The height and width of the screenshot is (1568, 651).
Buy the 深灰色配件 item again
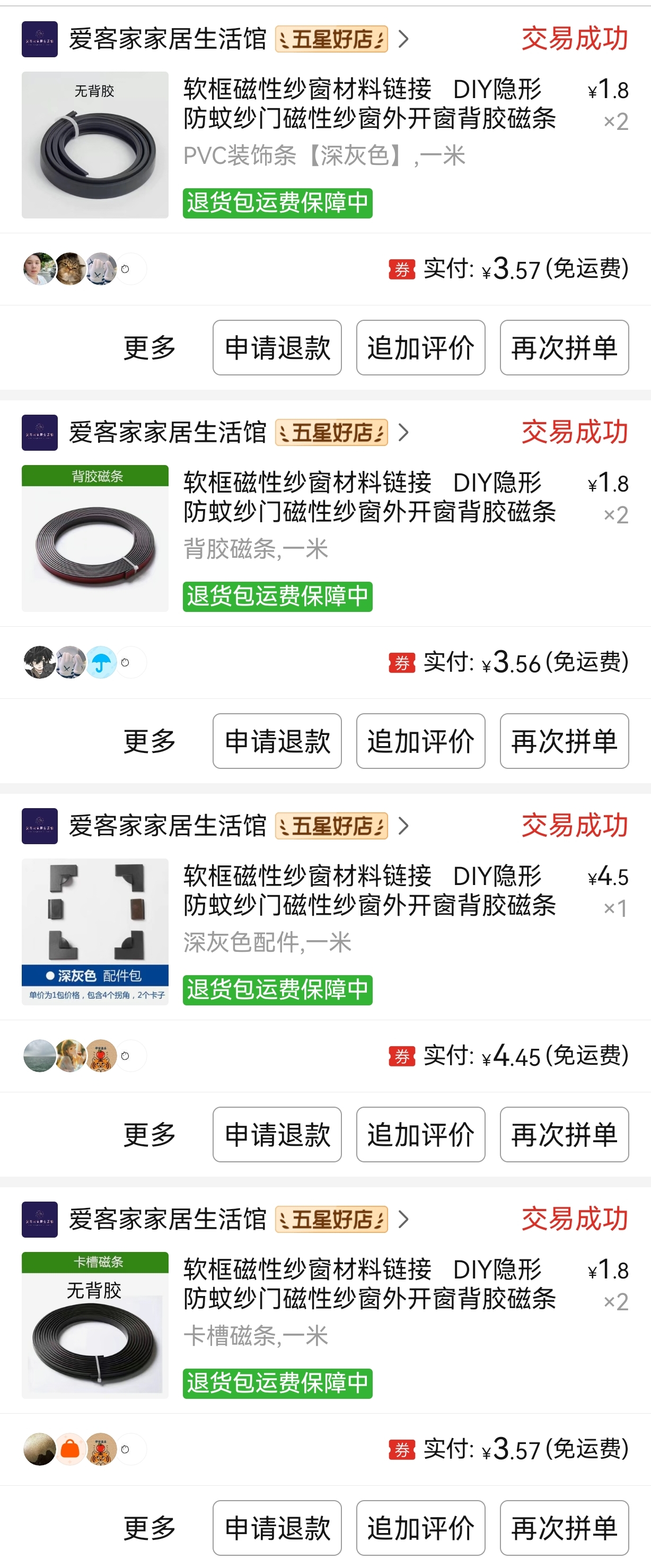tap(564, 1134)
